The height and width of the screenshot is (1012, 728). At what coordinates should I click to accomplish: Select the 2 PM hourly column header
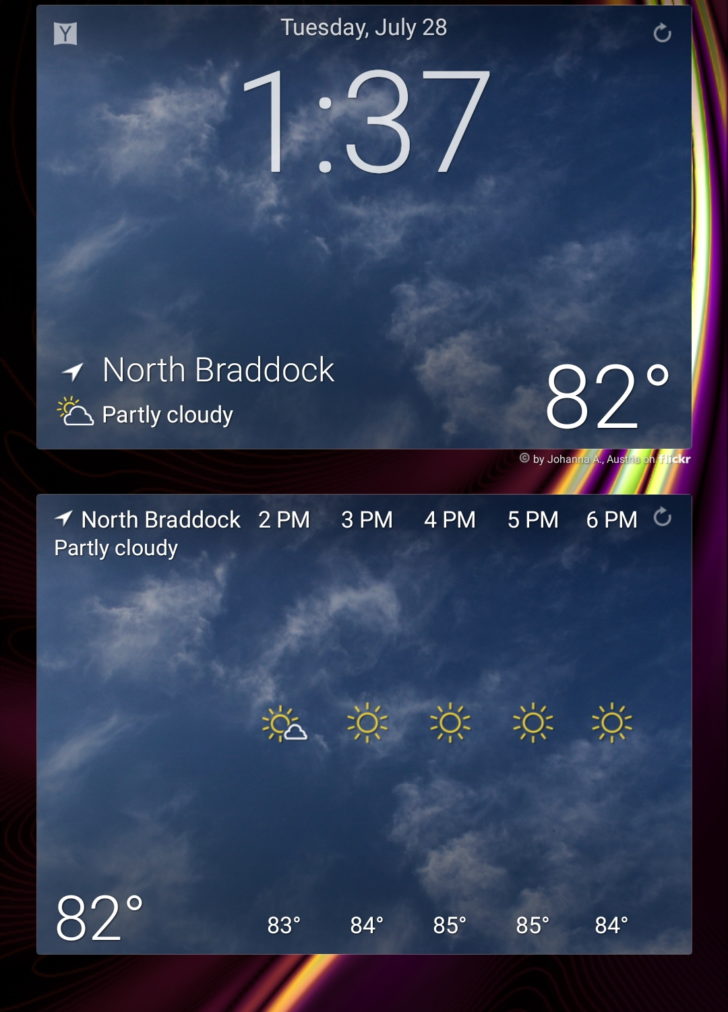pos(284,519)
